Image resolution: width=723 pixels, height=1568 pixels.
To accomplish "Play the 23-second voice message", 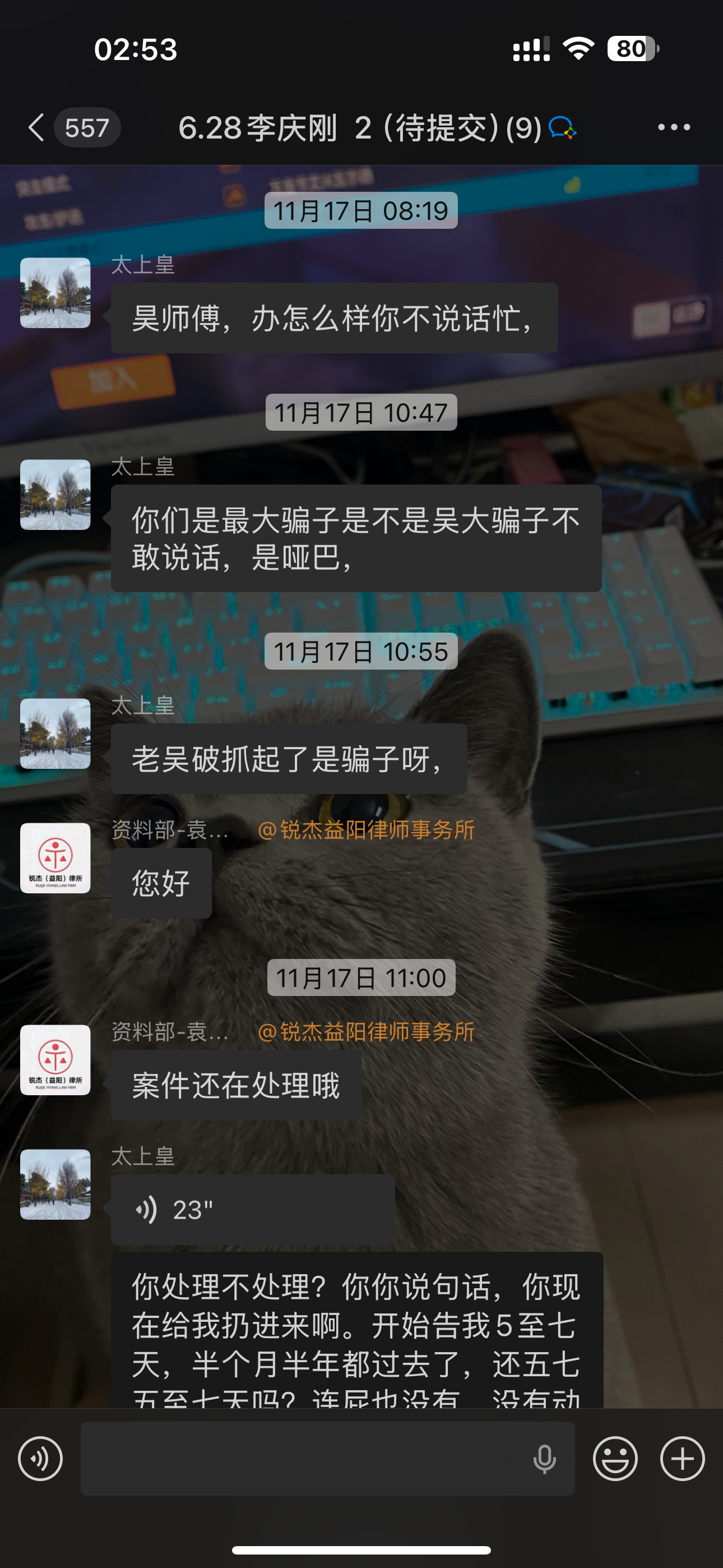I will point(253,1210).
